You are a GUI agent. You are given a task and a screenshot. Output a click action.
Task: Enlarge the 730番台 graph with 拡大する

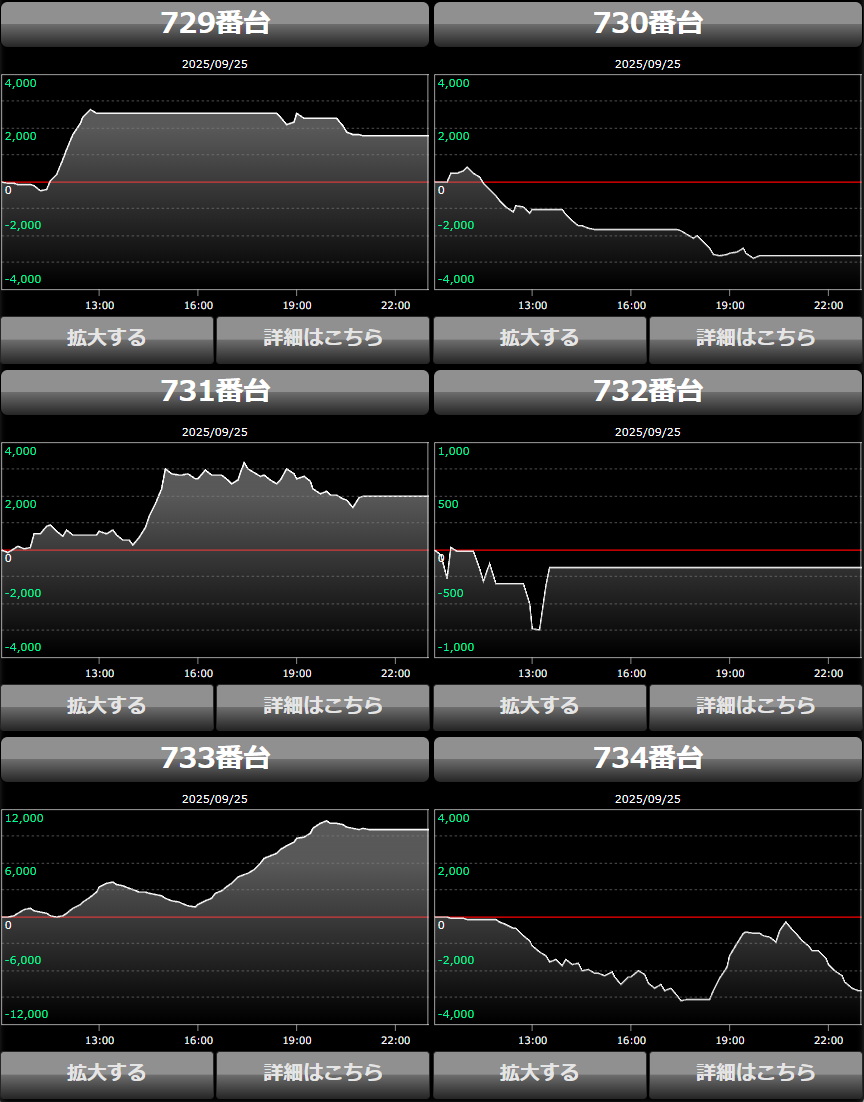coord(540,339)
